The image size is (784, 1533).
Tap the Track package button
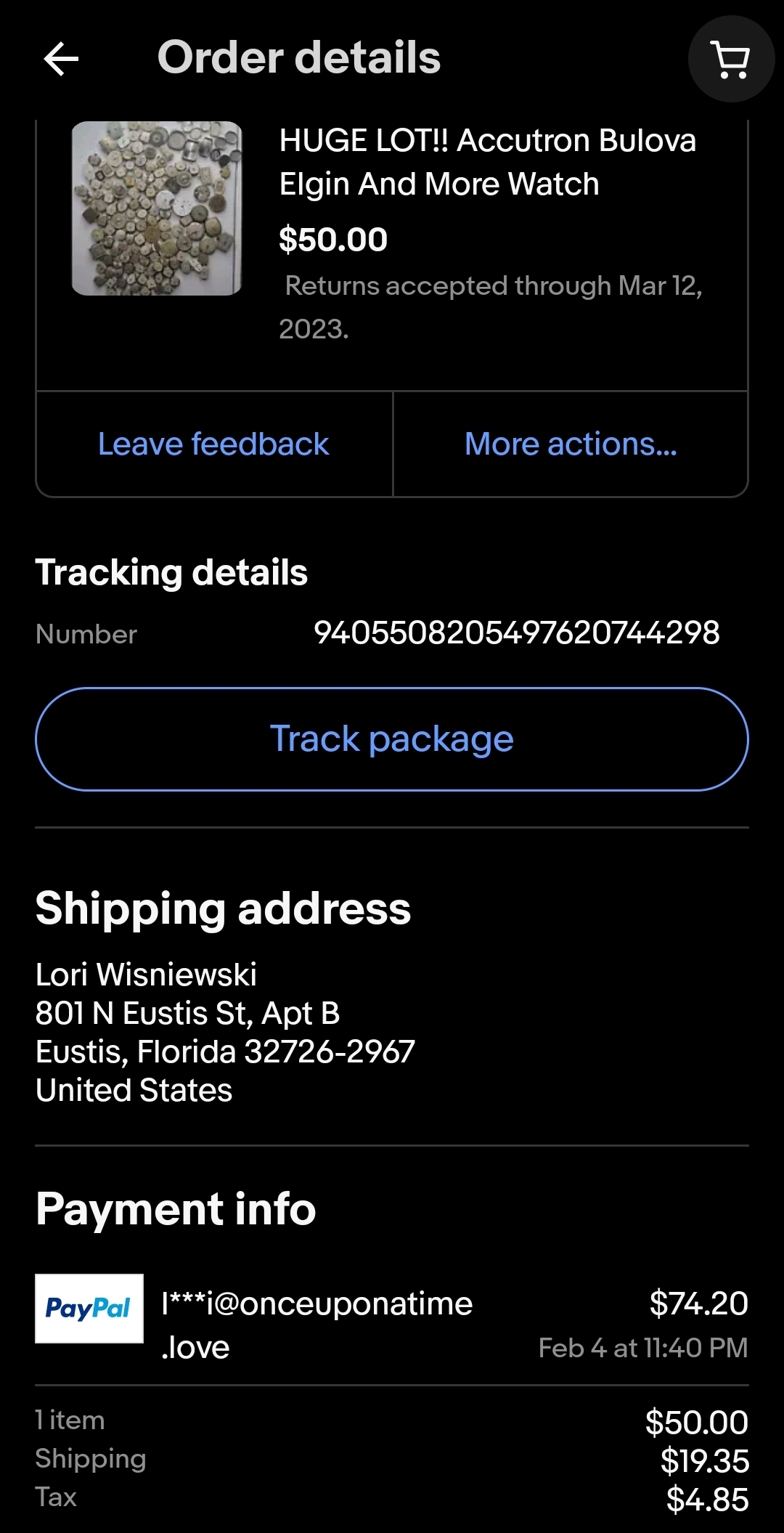[x=392, y=739]
